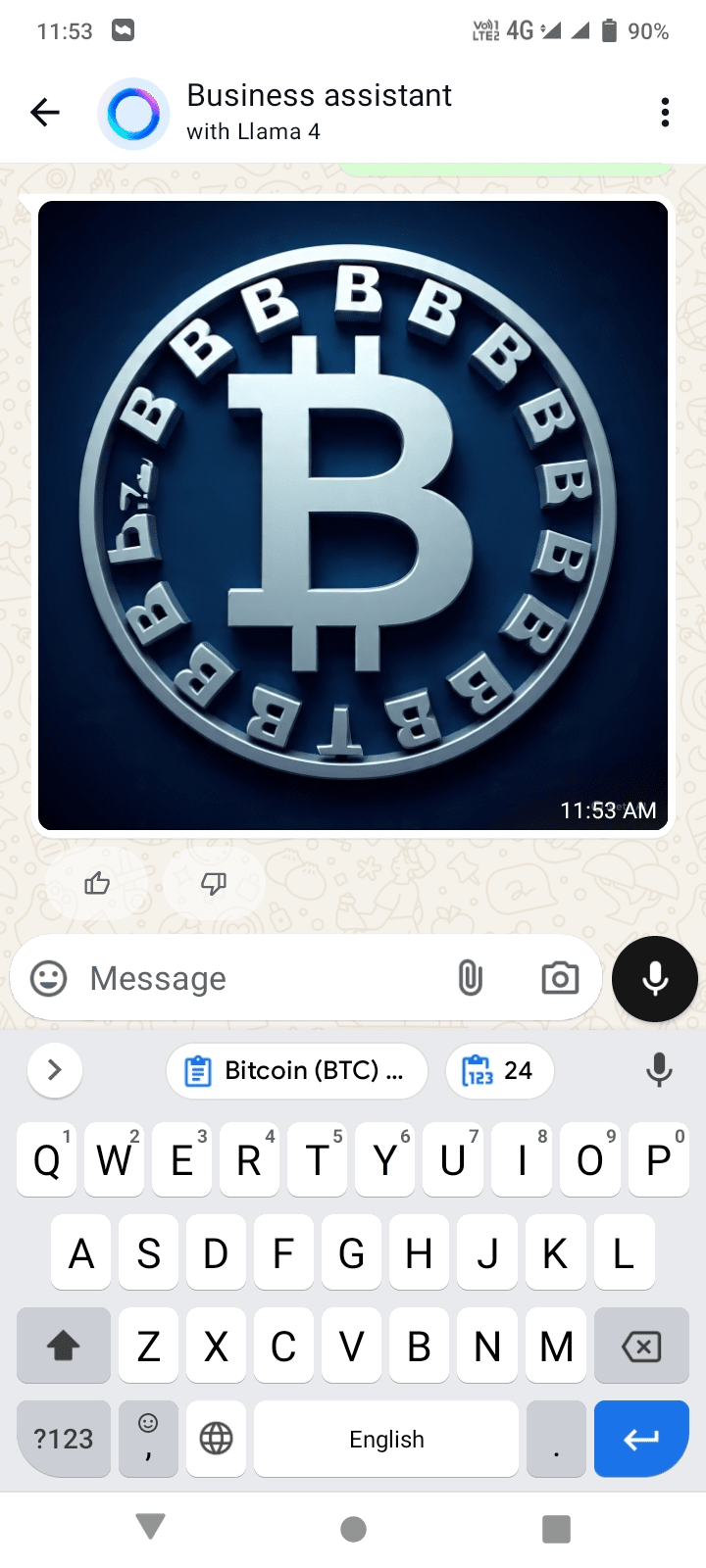Attach a file with the paperclip

[471, 978]
